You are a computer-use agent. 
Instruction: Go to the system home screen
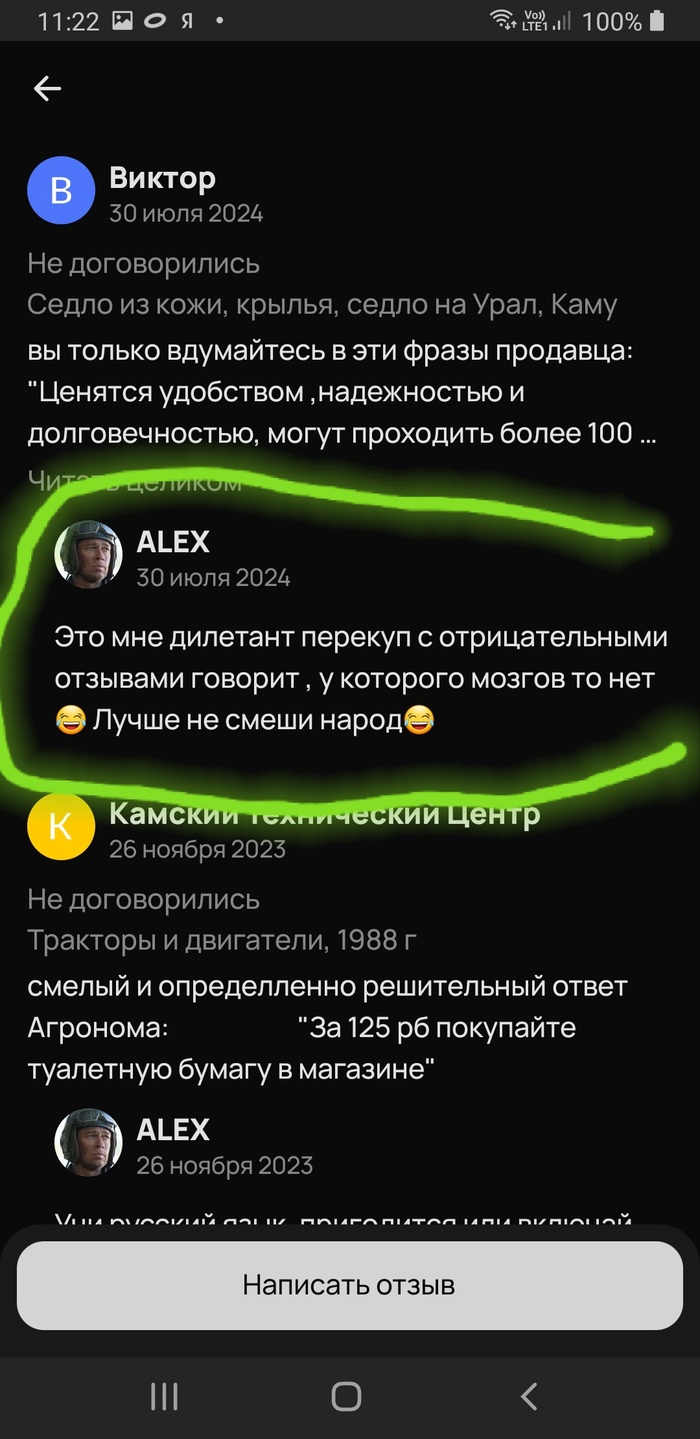(346, 1396)
